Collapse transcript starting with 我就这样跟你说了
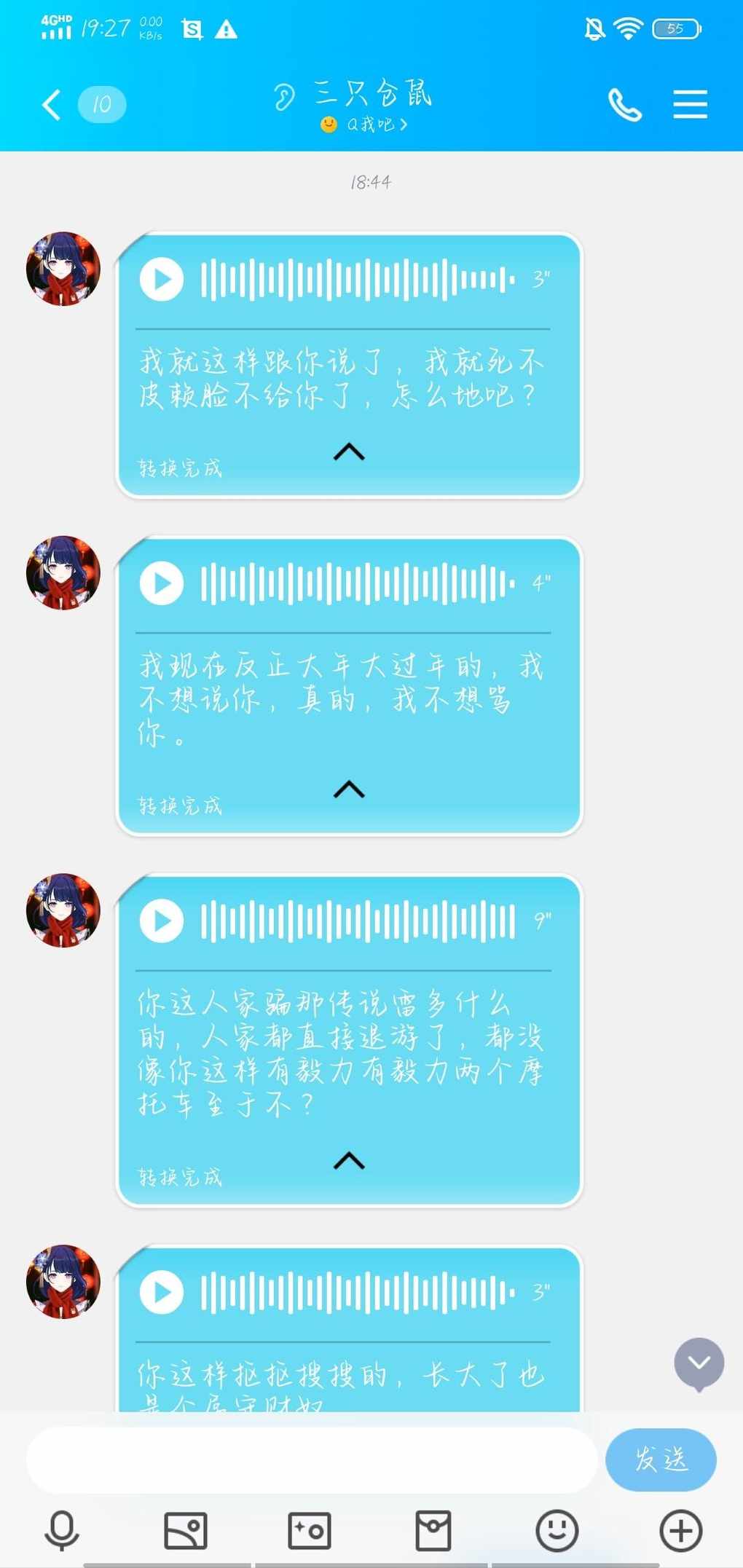 348,452
